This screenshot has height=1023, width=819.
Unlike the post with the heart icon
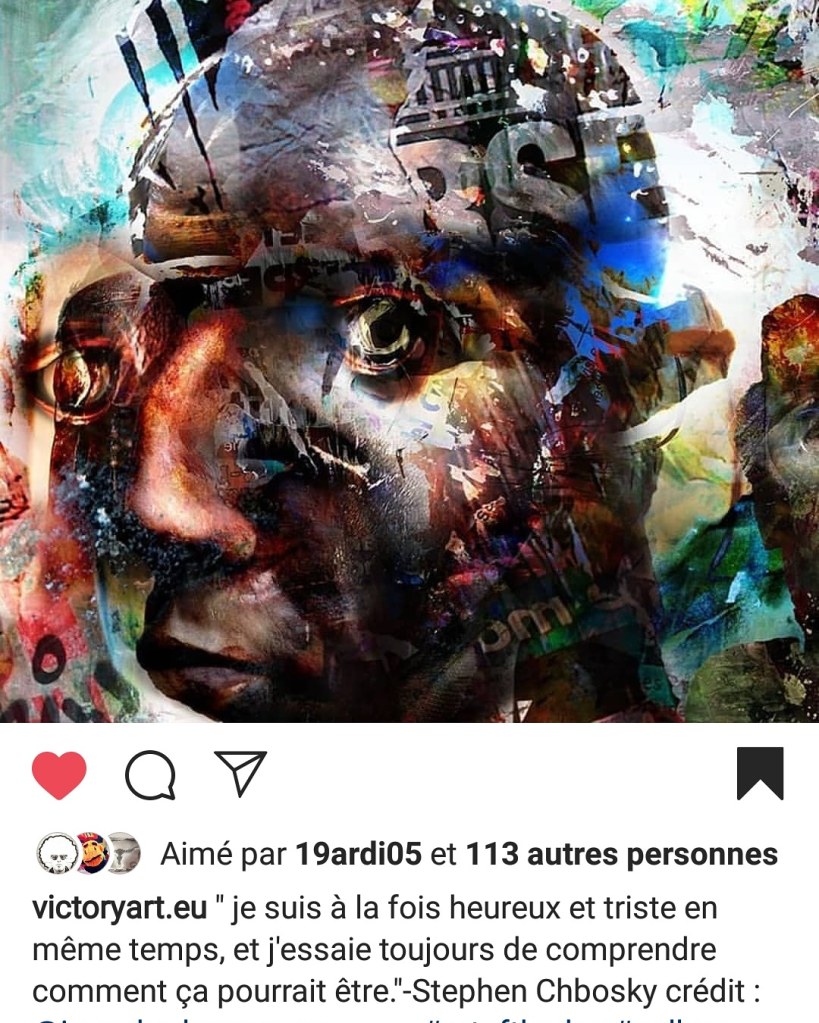click(59, 775)
